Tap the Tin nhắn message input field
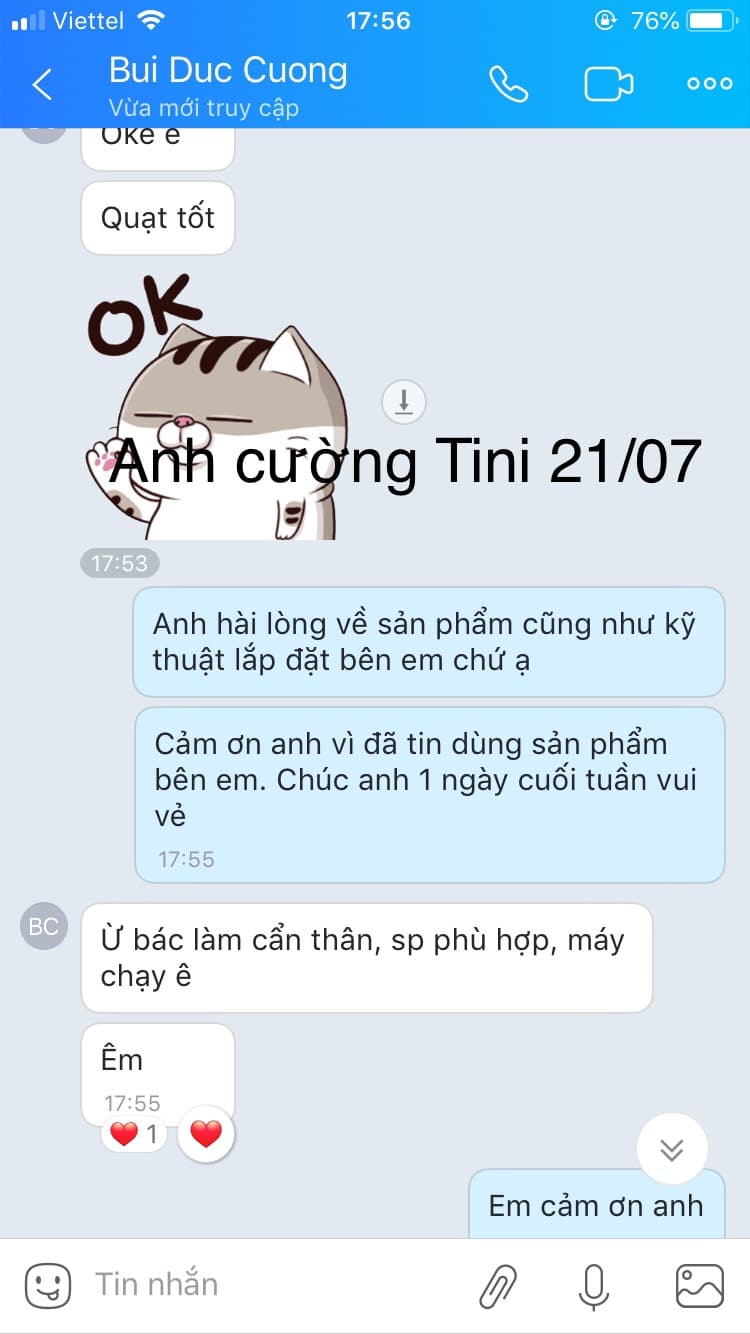The image size is (750, 1334). click(x=250, y=1284)
